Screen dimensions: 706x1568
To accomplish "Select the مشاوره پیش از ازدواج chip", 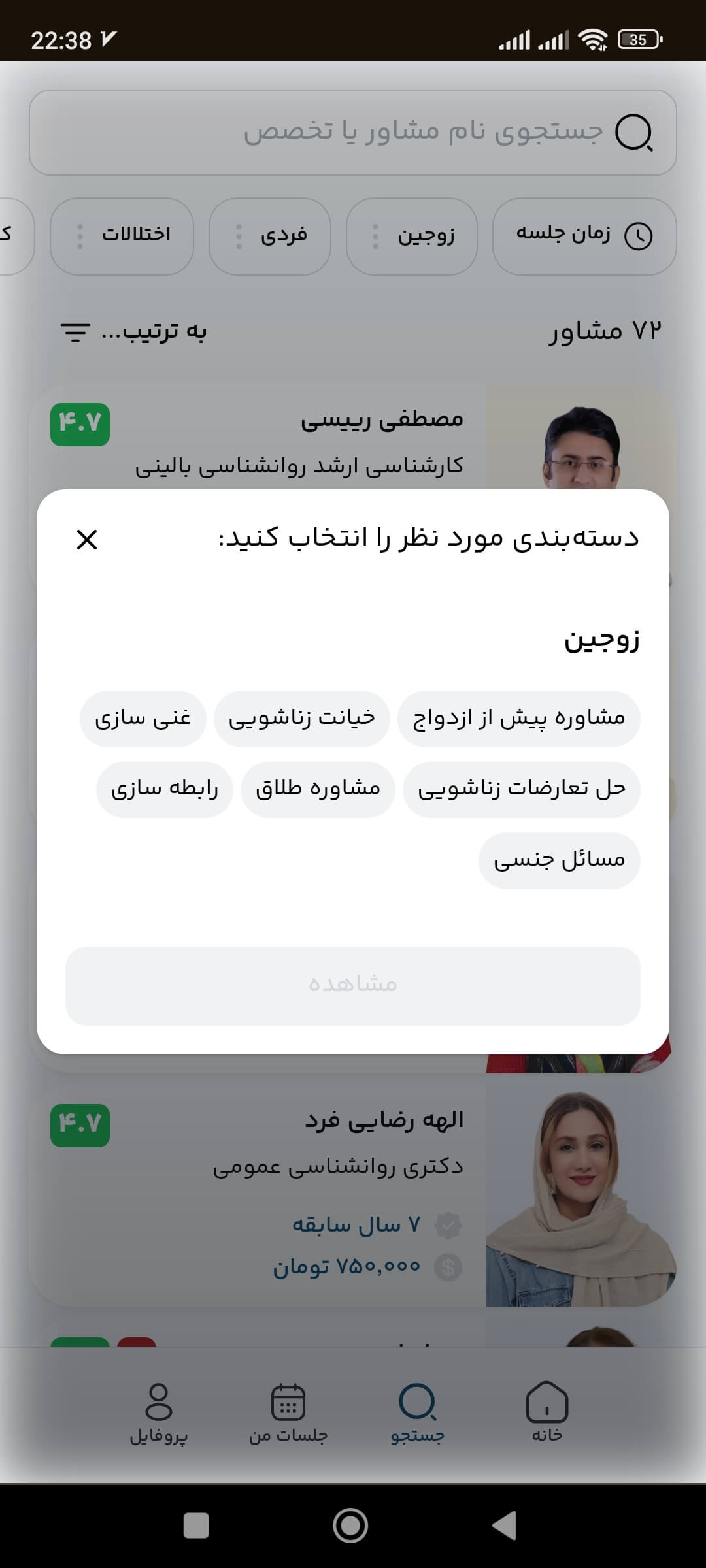I will click(x=518, y=719).
